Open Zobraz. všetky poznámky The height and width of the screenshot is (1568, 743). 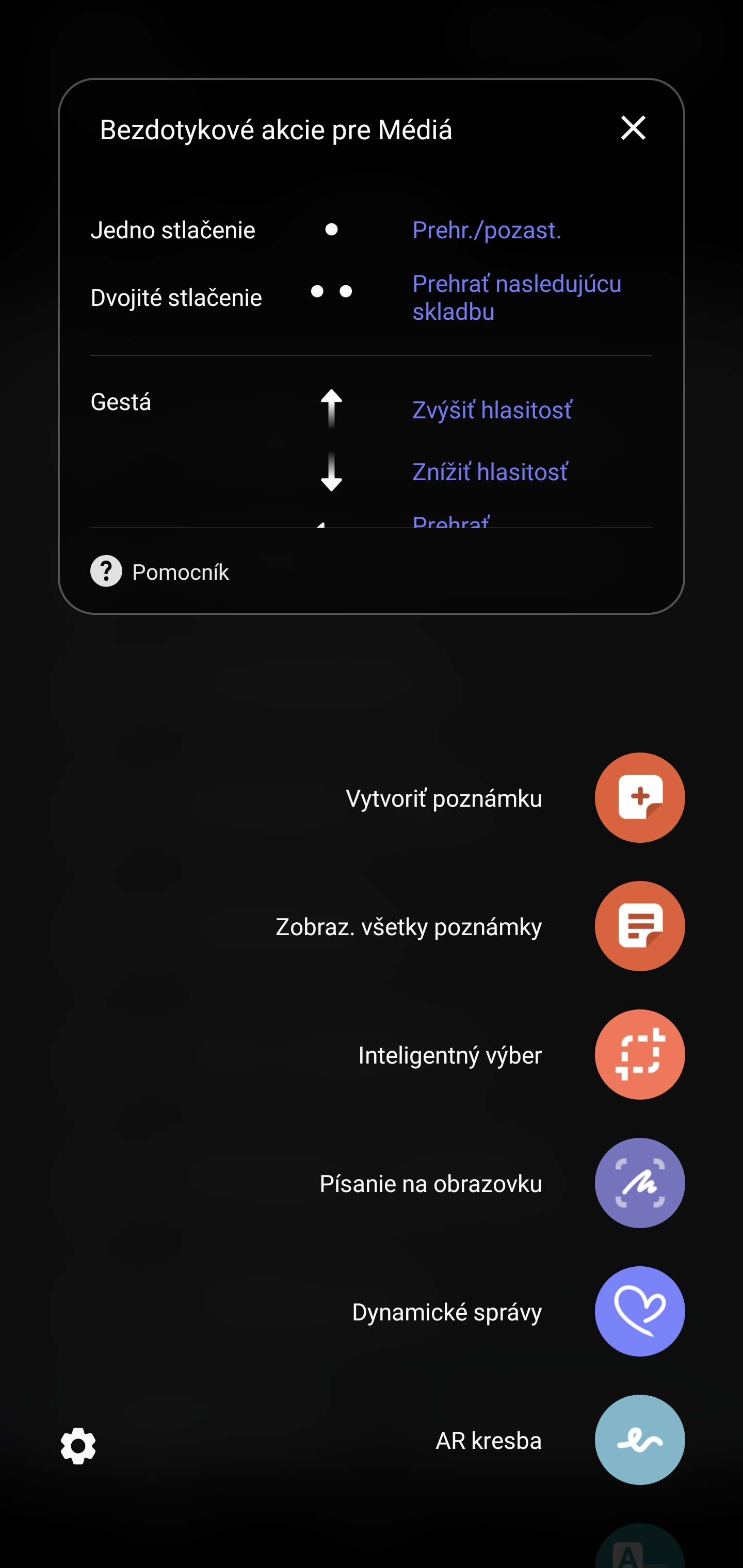[x=639, y=926]
